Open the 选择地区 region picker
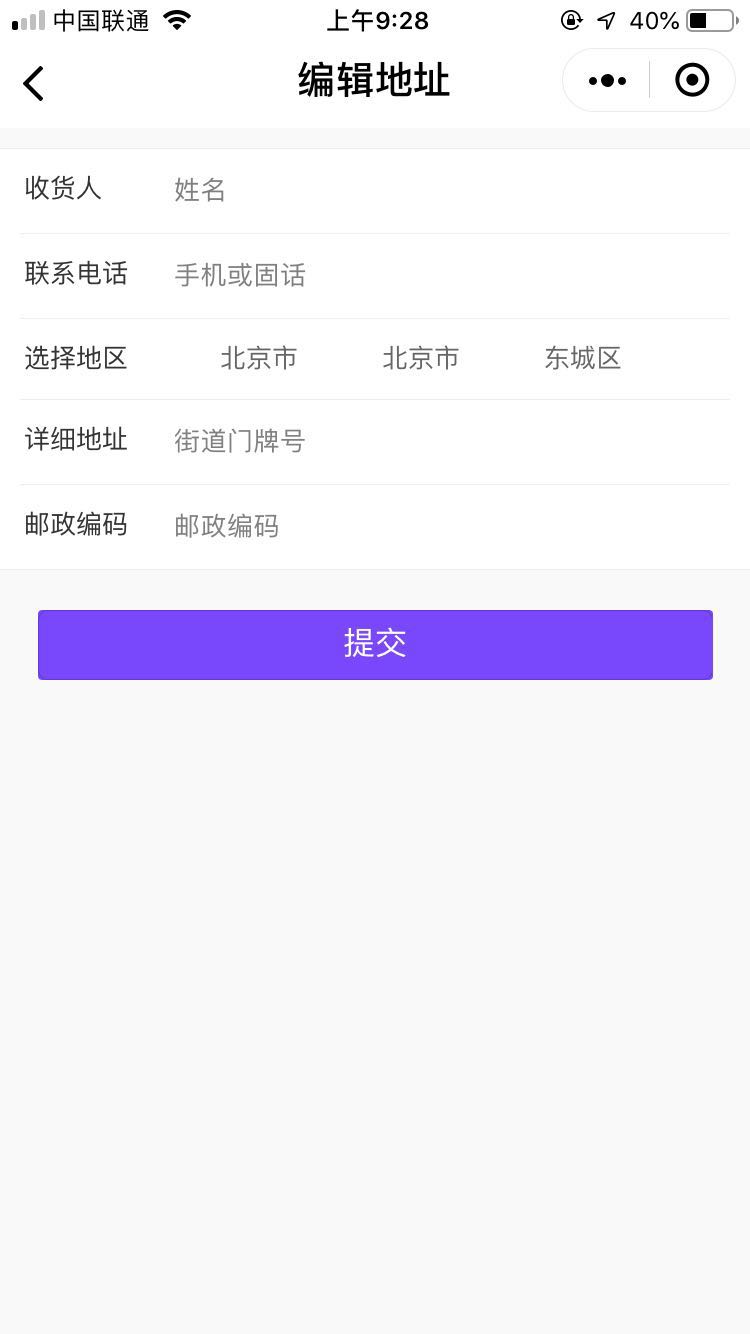The width and height of the screenshot is (750, 1334). 421,358
